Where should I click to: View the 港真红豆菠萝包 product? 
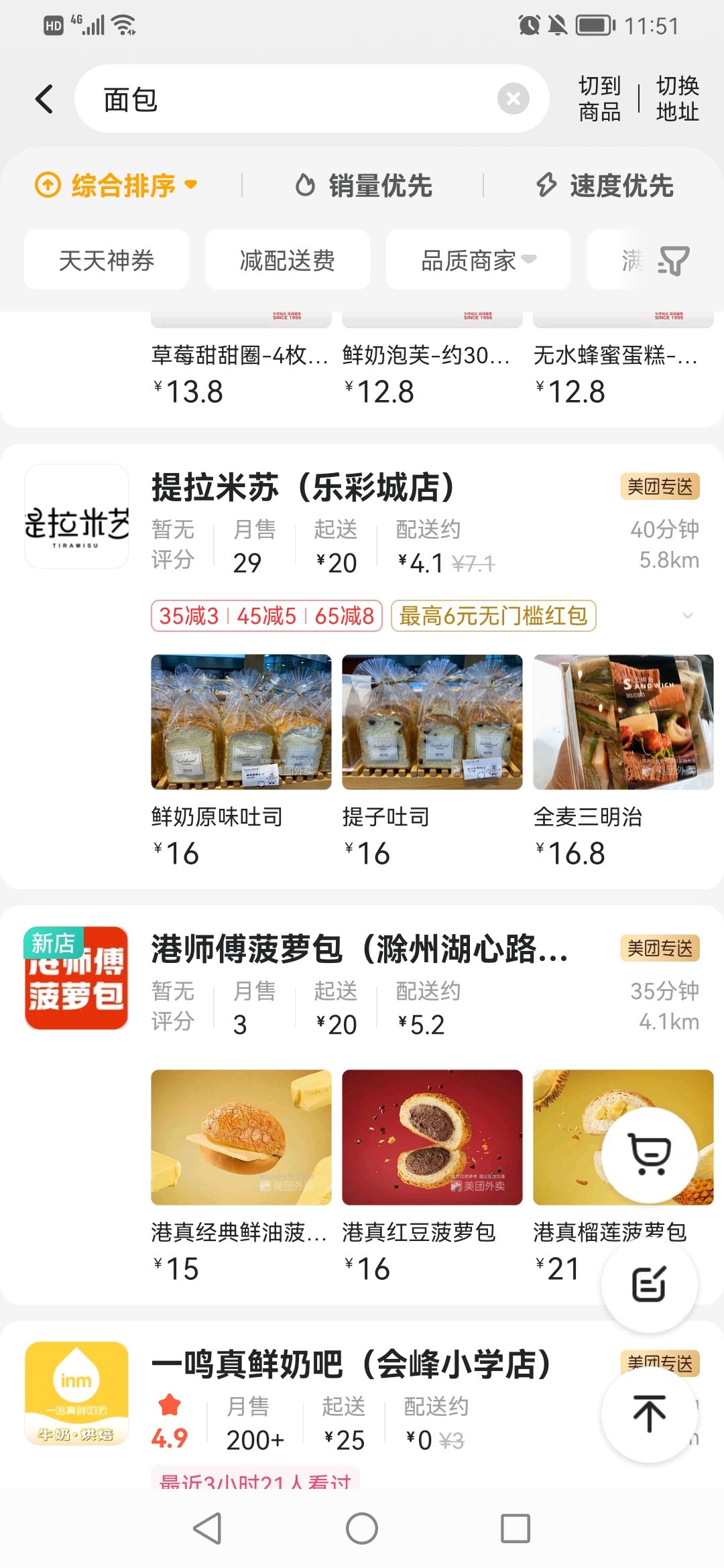(x=432, y=1138)
